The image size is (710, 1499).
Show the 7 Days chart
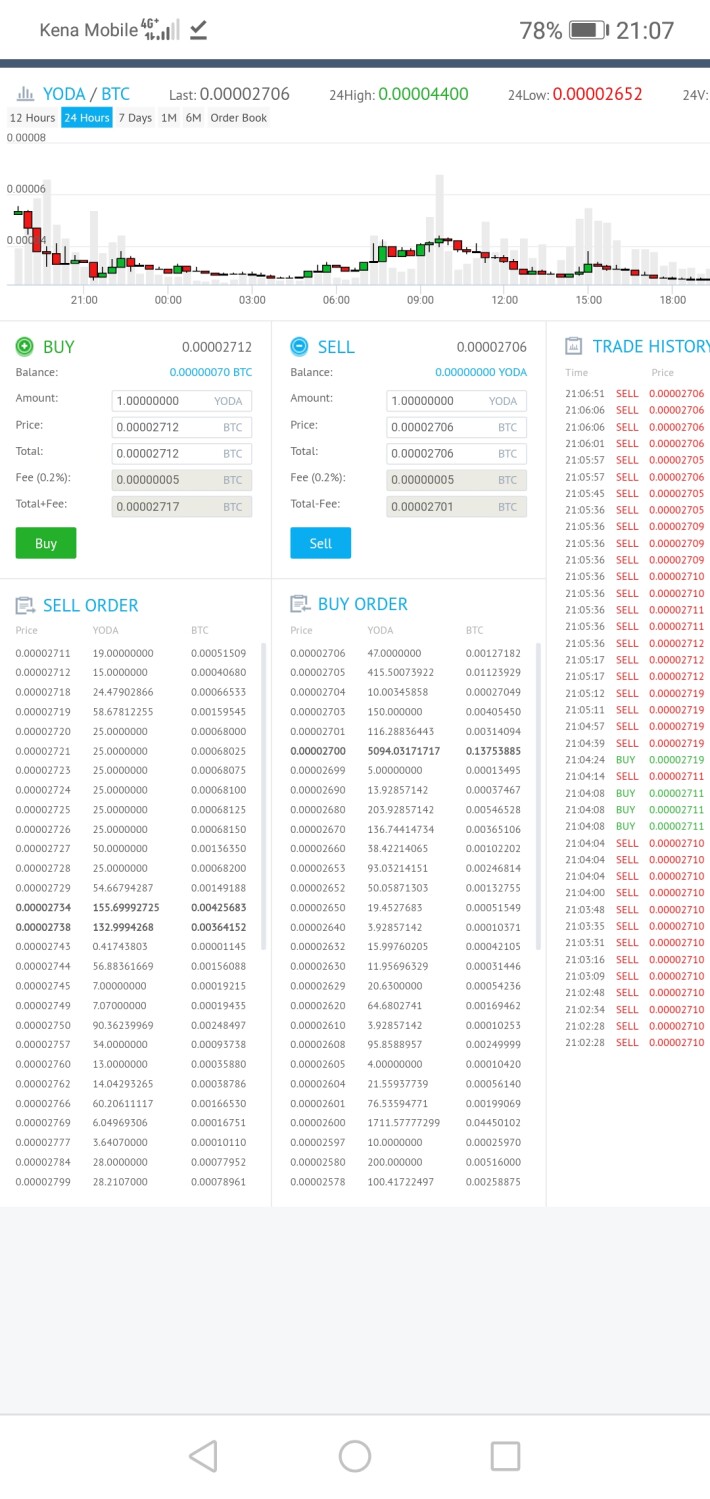pos(135,118)
